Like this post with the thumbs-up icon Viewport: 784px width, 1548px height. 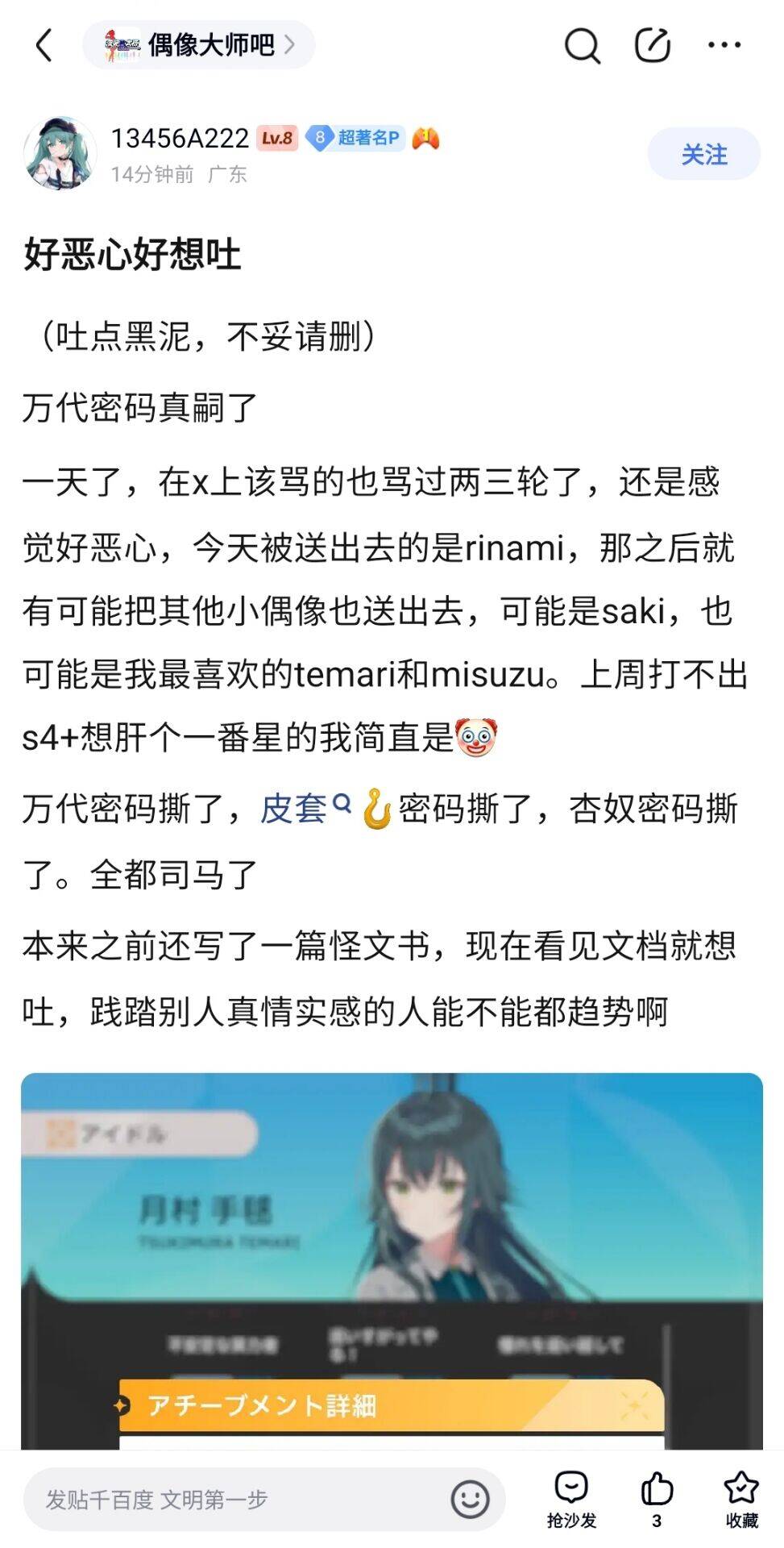[657, 1500]
